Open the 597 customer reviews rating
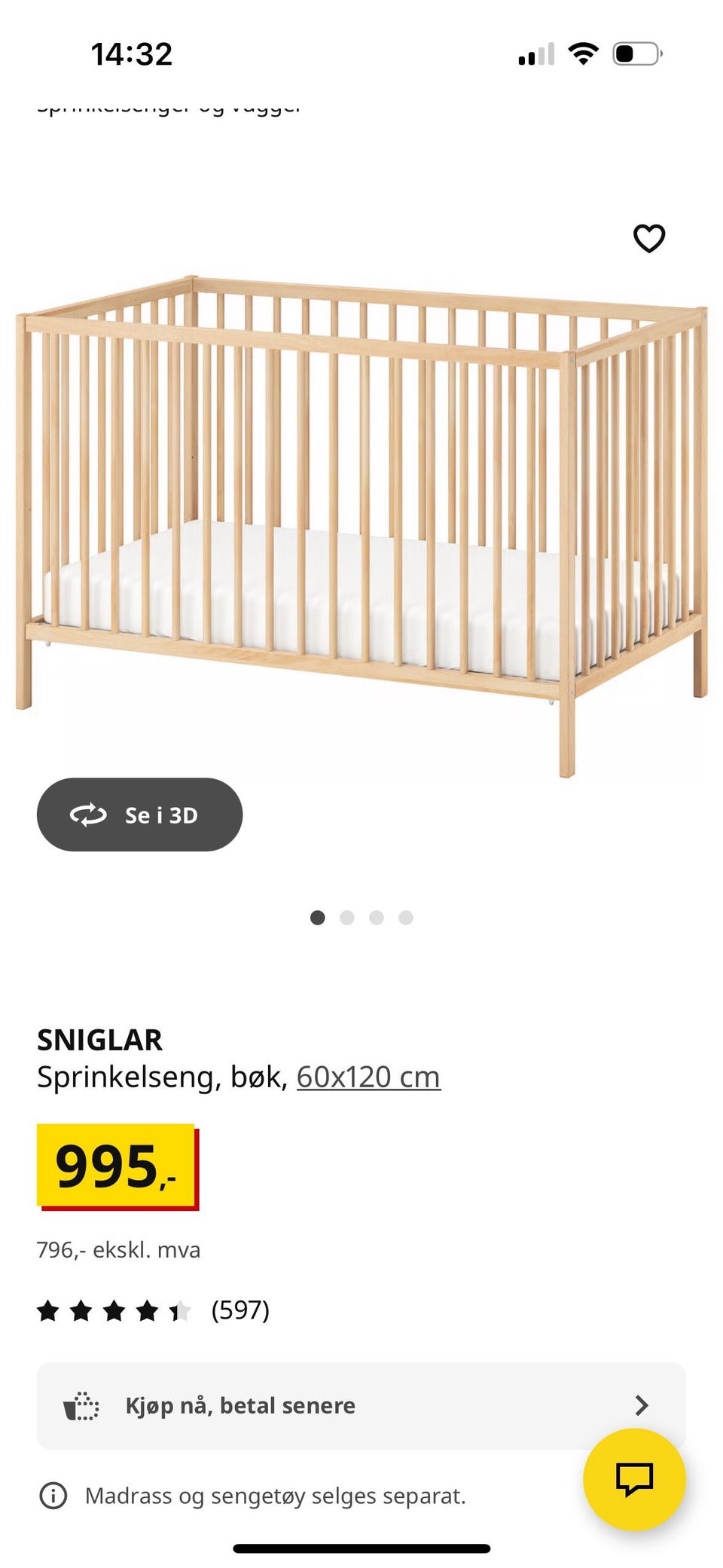 [153, 1310]
